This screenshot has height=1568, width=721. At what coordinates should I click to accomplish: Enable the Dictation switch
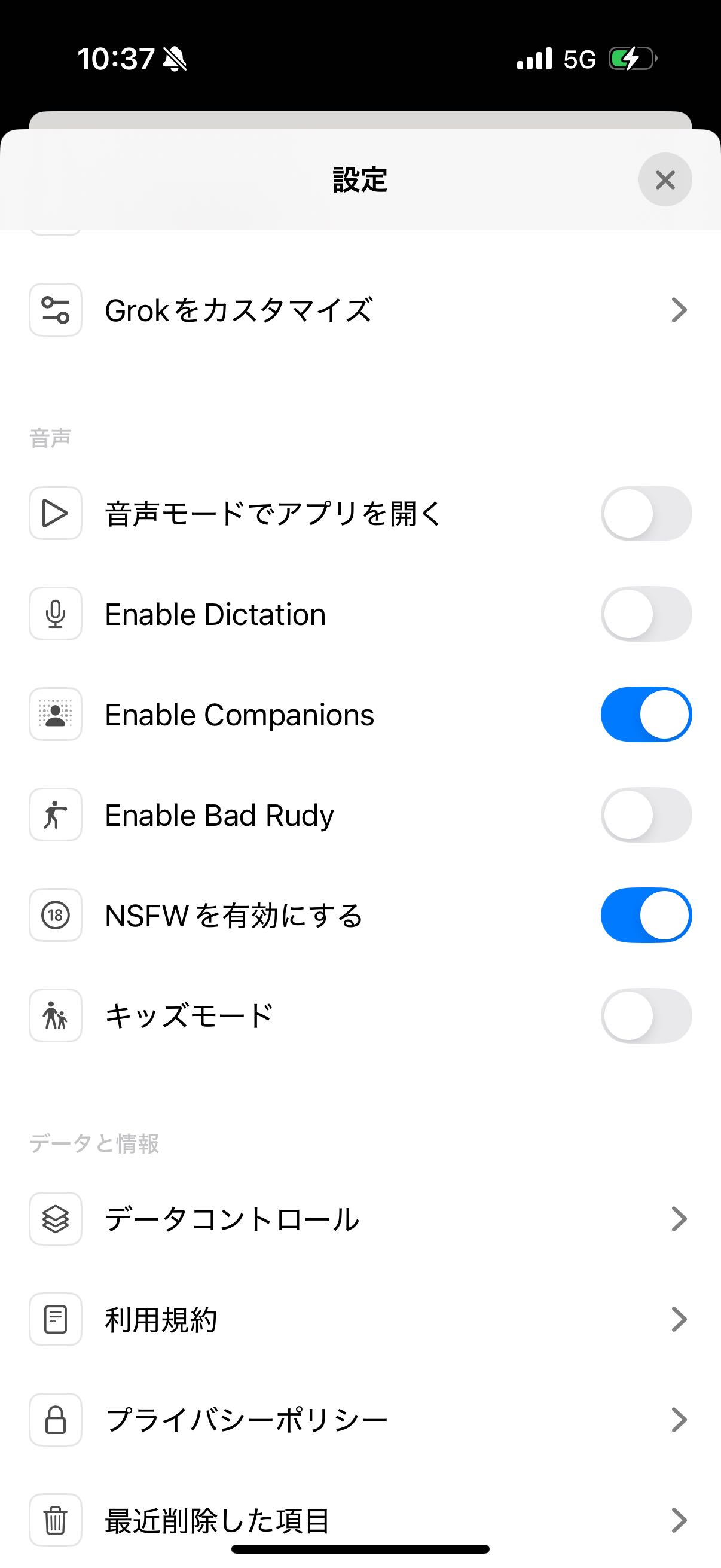[x=646, y=614]
